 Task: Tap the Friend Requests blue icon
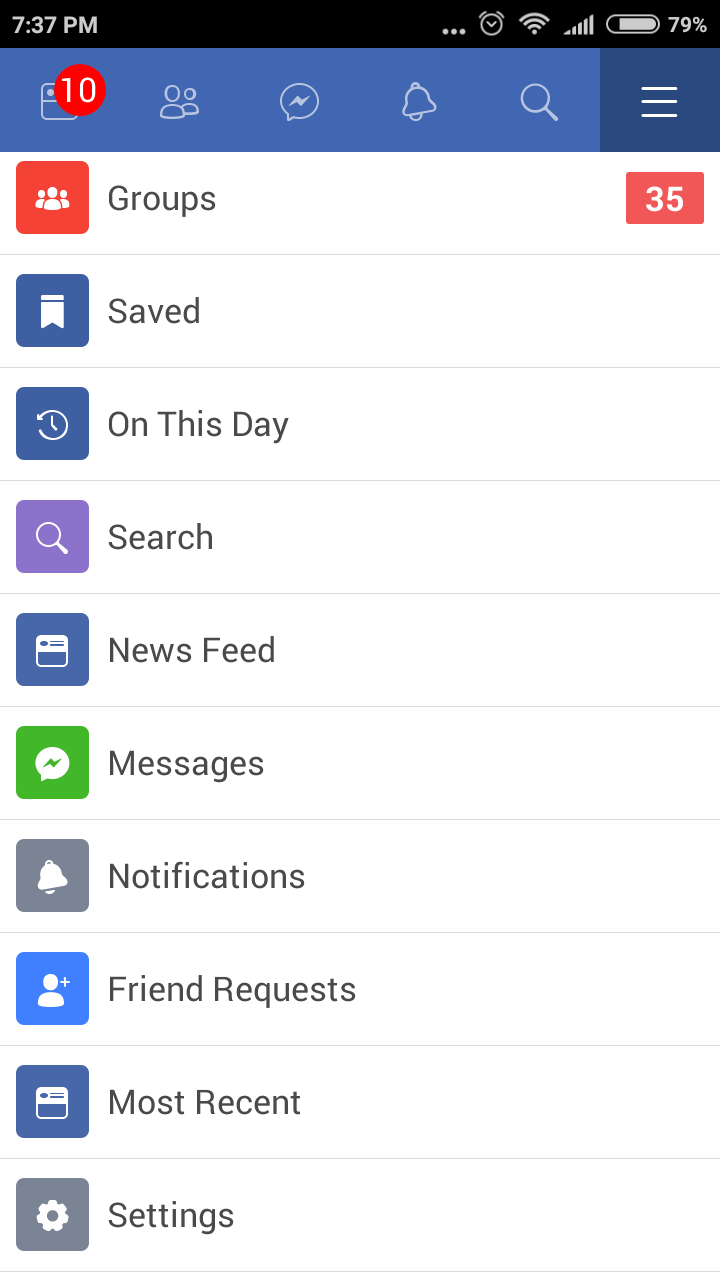pyautogui.click(x=52, y=988)
